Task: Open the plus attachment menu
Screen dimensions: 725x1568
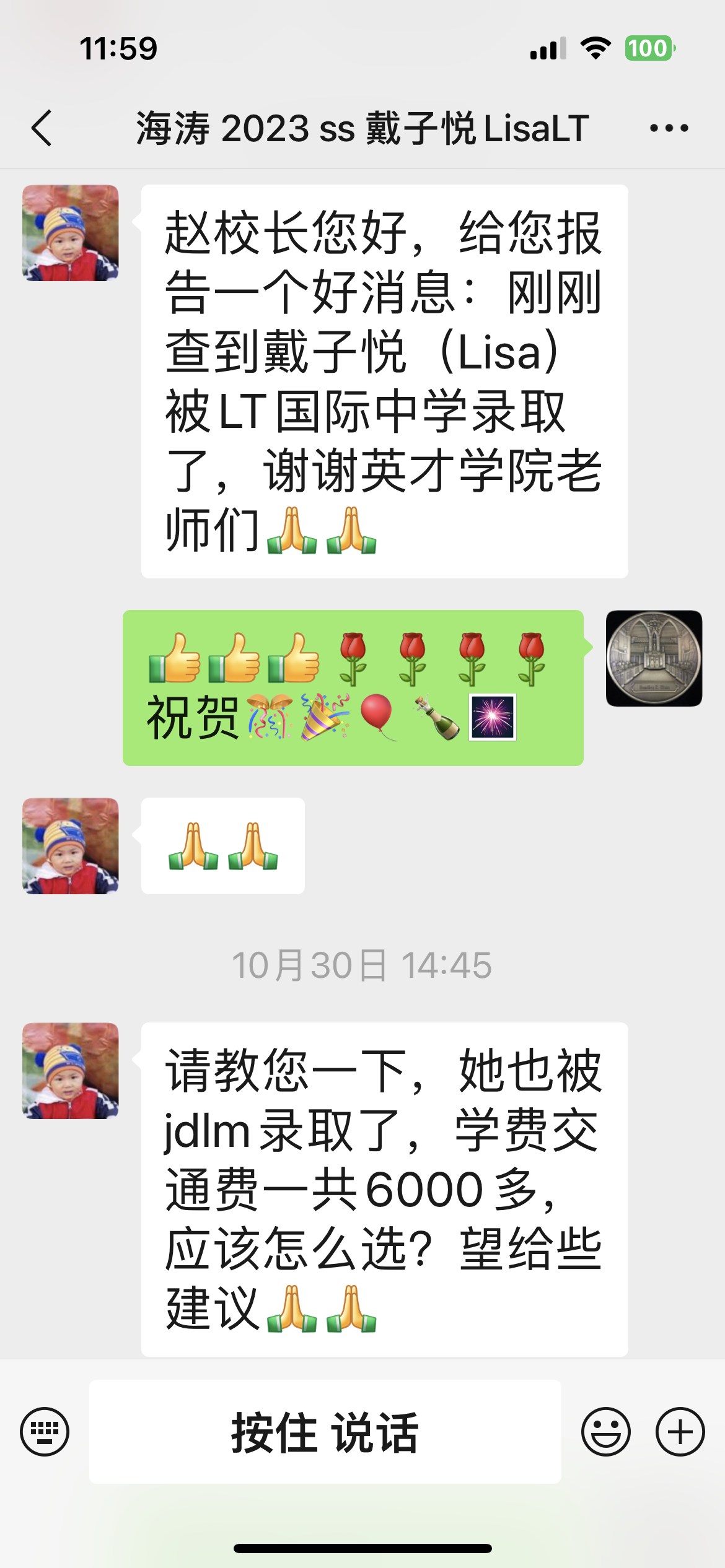Action: click(x=680, y=1431)
